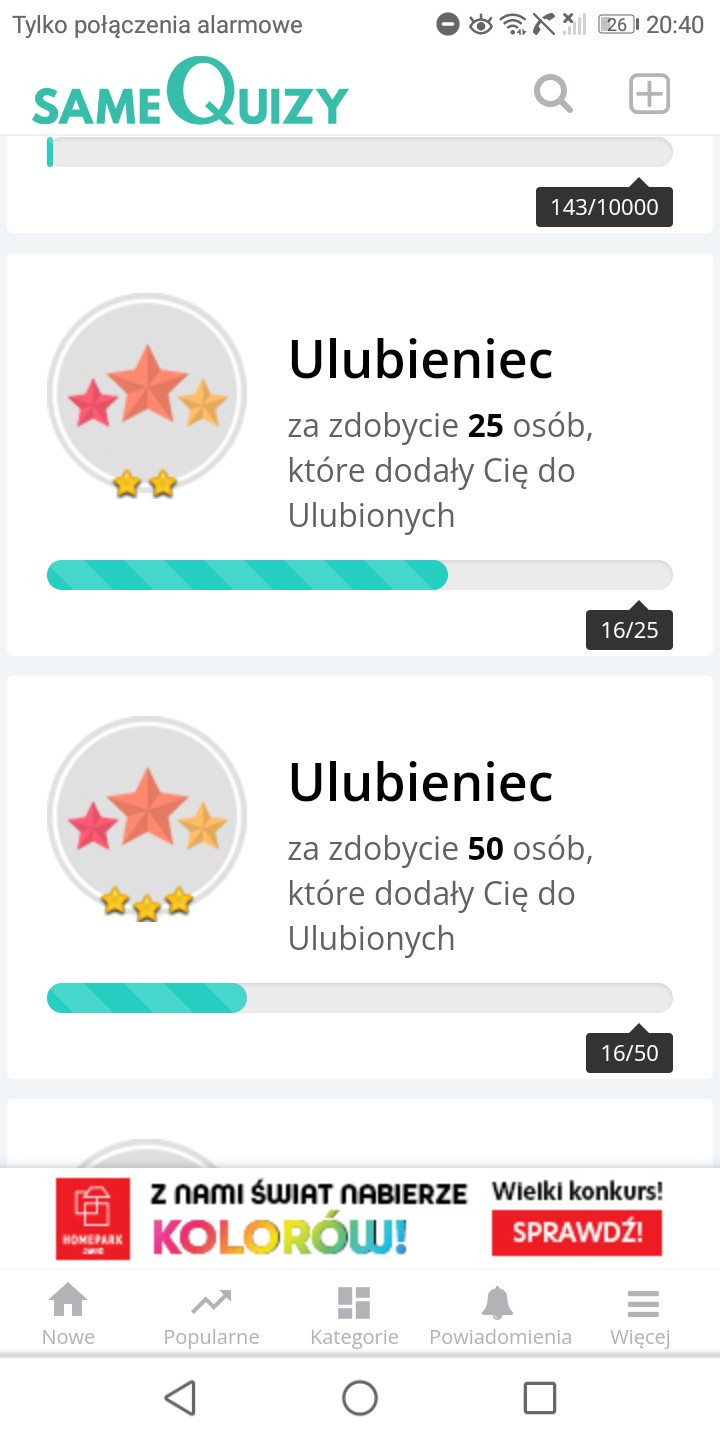Tap the system home button
The width and height of the screenshot is (720, 1440).
360,1397
